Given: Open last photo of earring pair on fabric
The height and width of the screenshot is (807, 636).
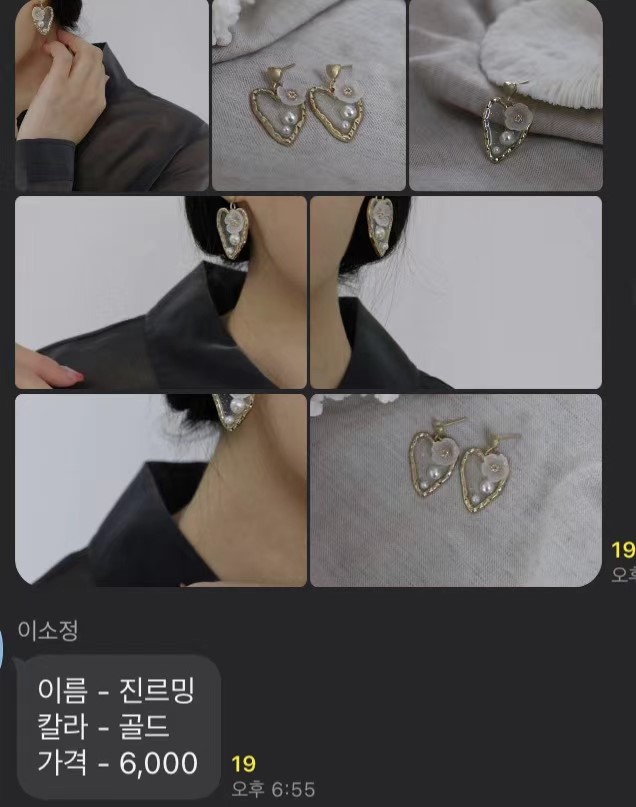Looking at the screenshot, I should 455,489.
